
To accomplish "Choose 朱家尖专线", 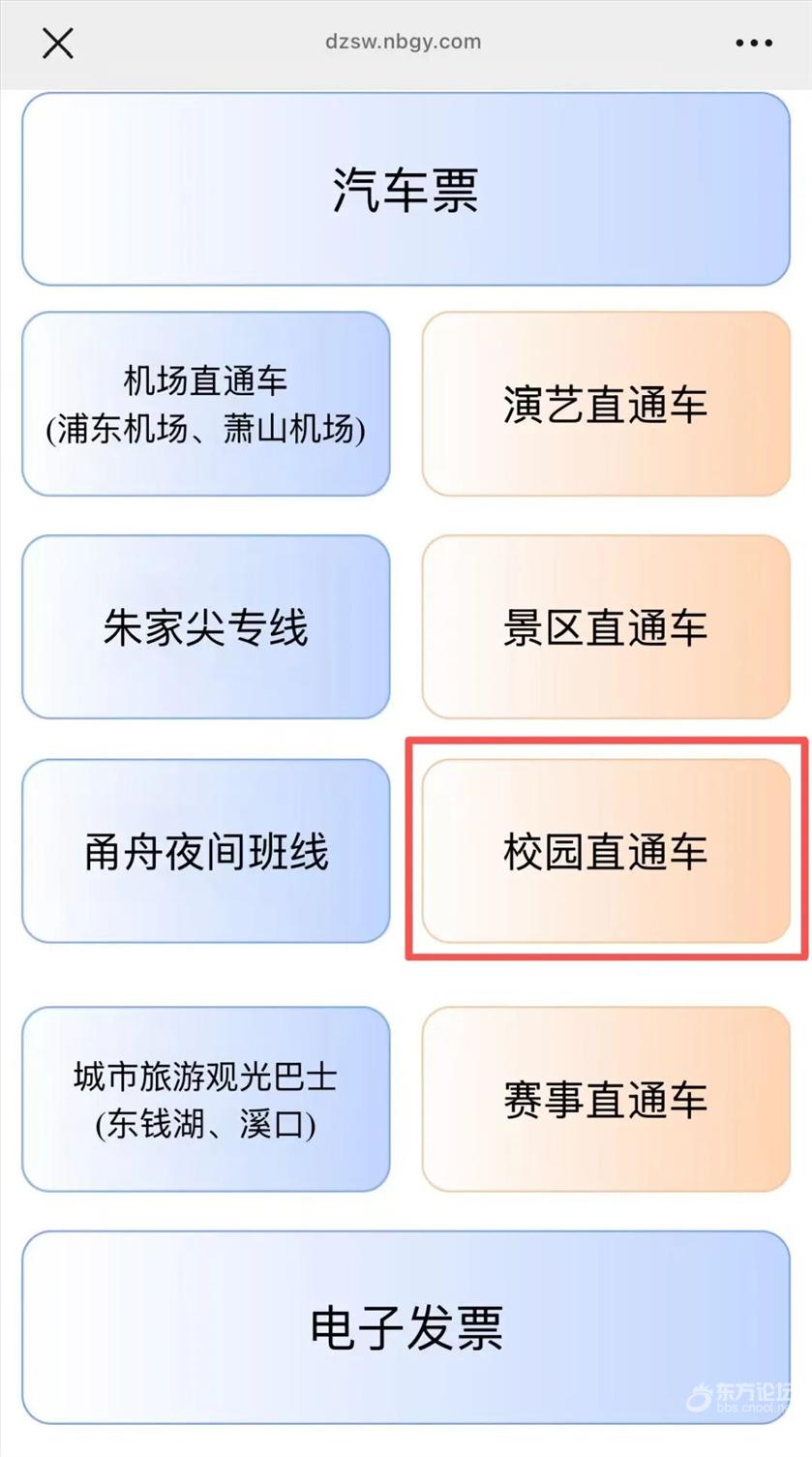I will pos(205,627).
